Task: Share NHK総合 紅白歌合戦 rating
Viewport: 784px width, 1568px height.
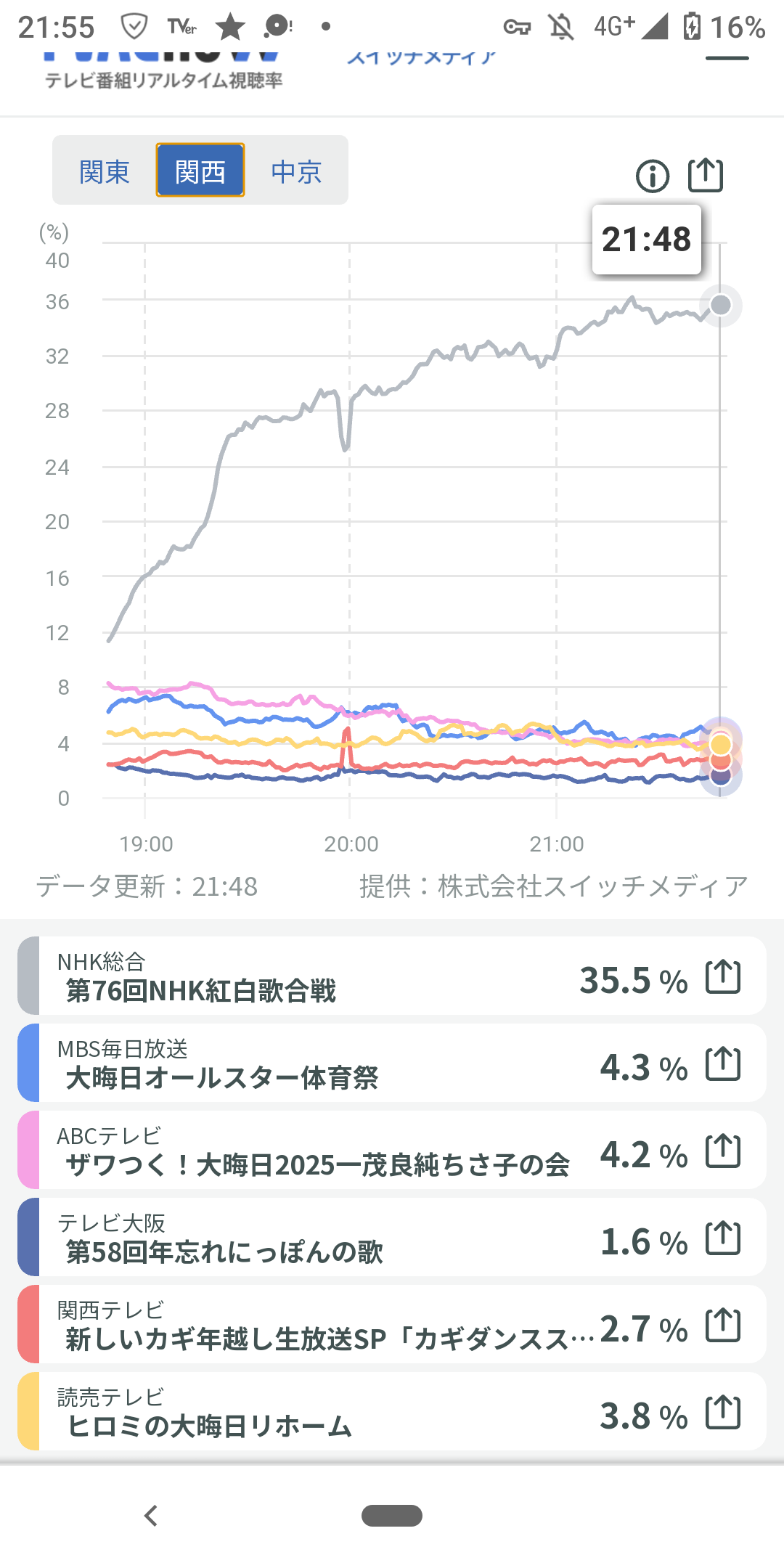Action: click(x=723, y=977)
